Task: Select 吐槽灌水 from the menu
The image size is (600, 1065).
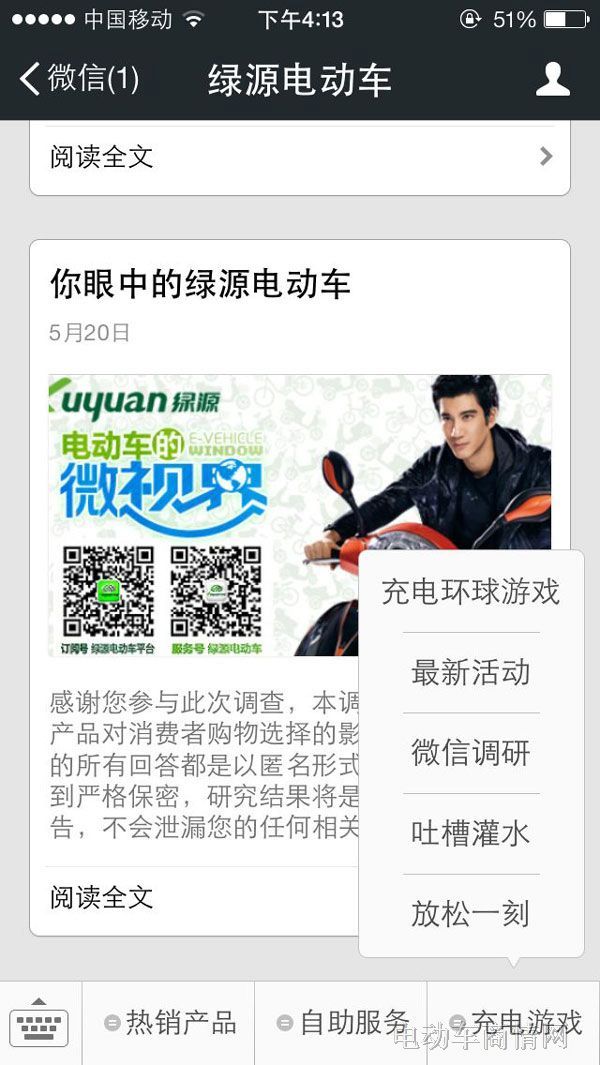Action: pos(470,834)
